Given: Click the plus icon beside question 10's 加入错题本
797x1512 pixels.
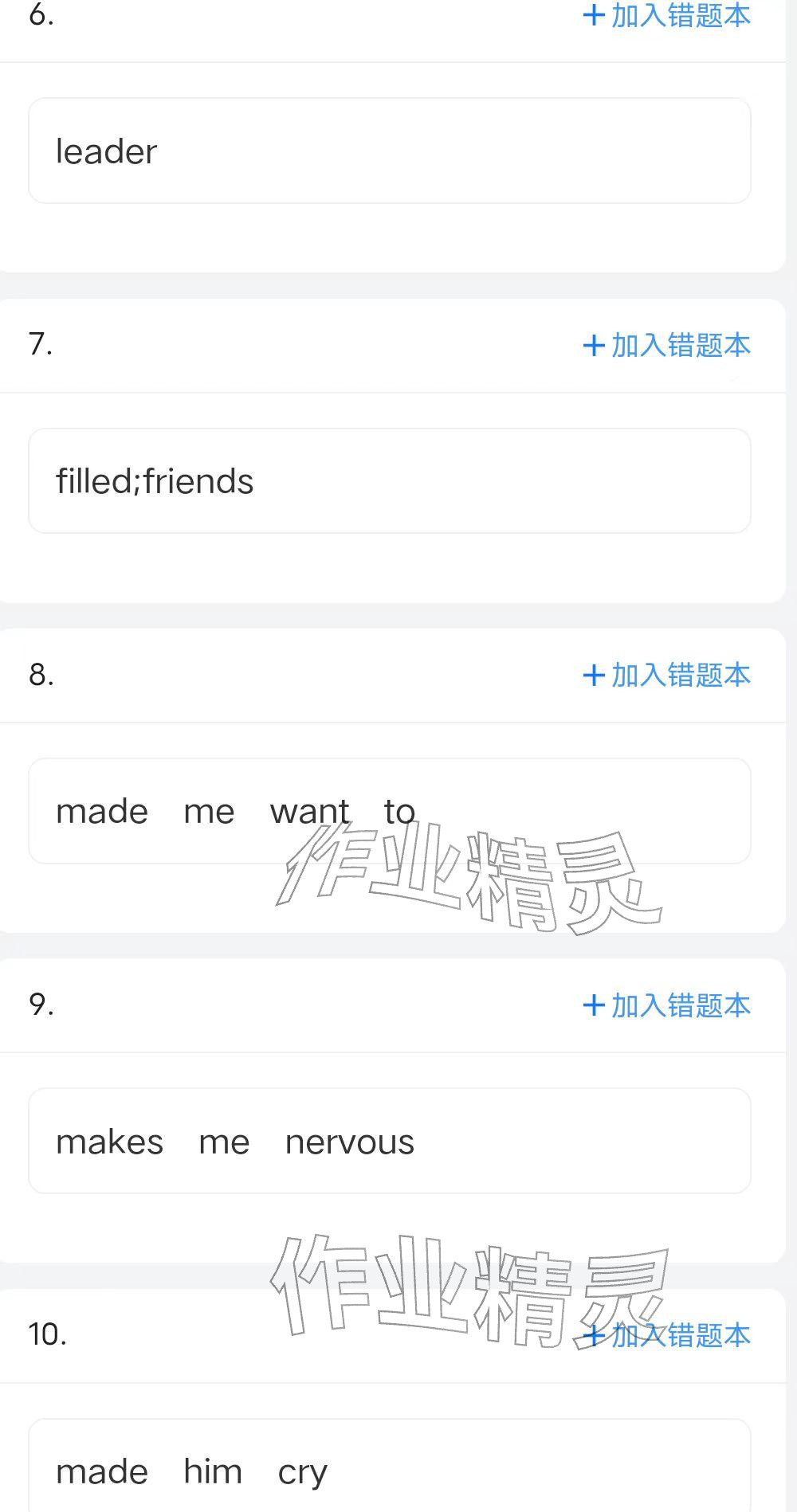Looking at the screenshot, I should 593,1337.
